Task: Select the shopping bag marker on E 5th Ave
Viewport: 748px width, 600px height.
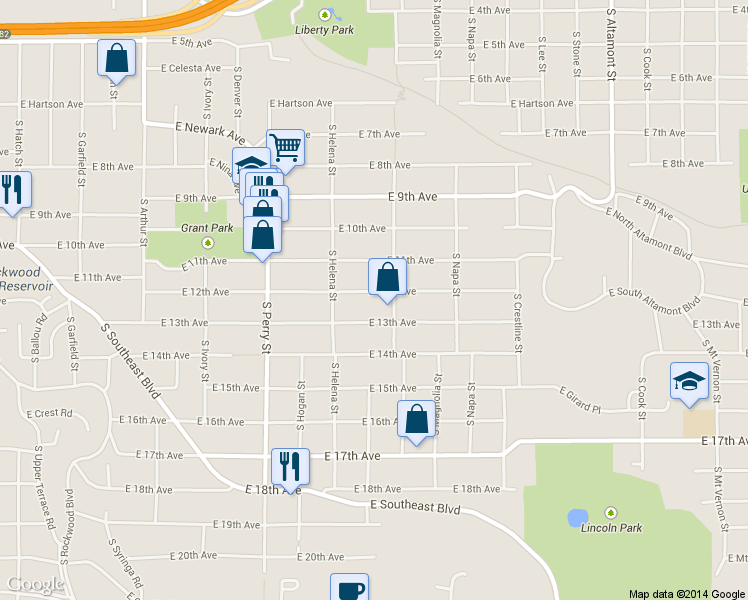Action: pyautogui.click(x=117, y=58)
